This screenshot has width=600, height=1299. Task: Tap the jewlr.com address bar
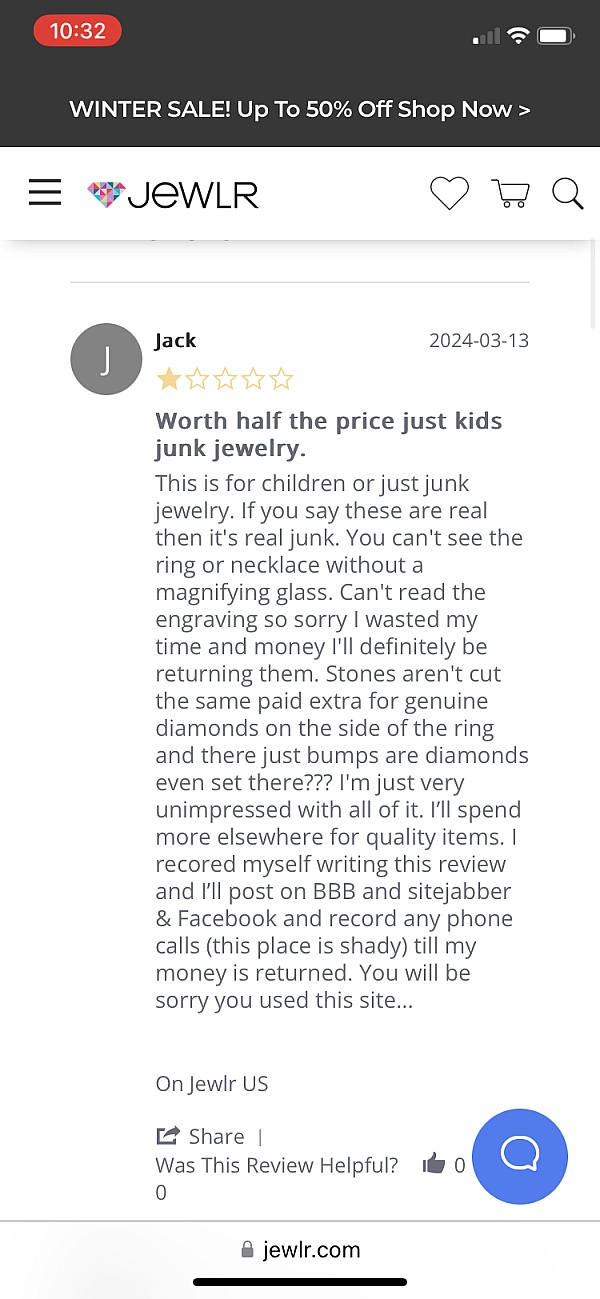(x=300, y=1249)
